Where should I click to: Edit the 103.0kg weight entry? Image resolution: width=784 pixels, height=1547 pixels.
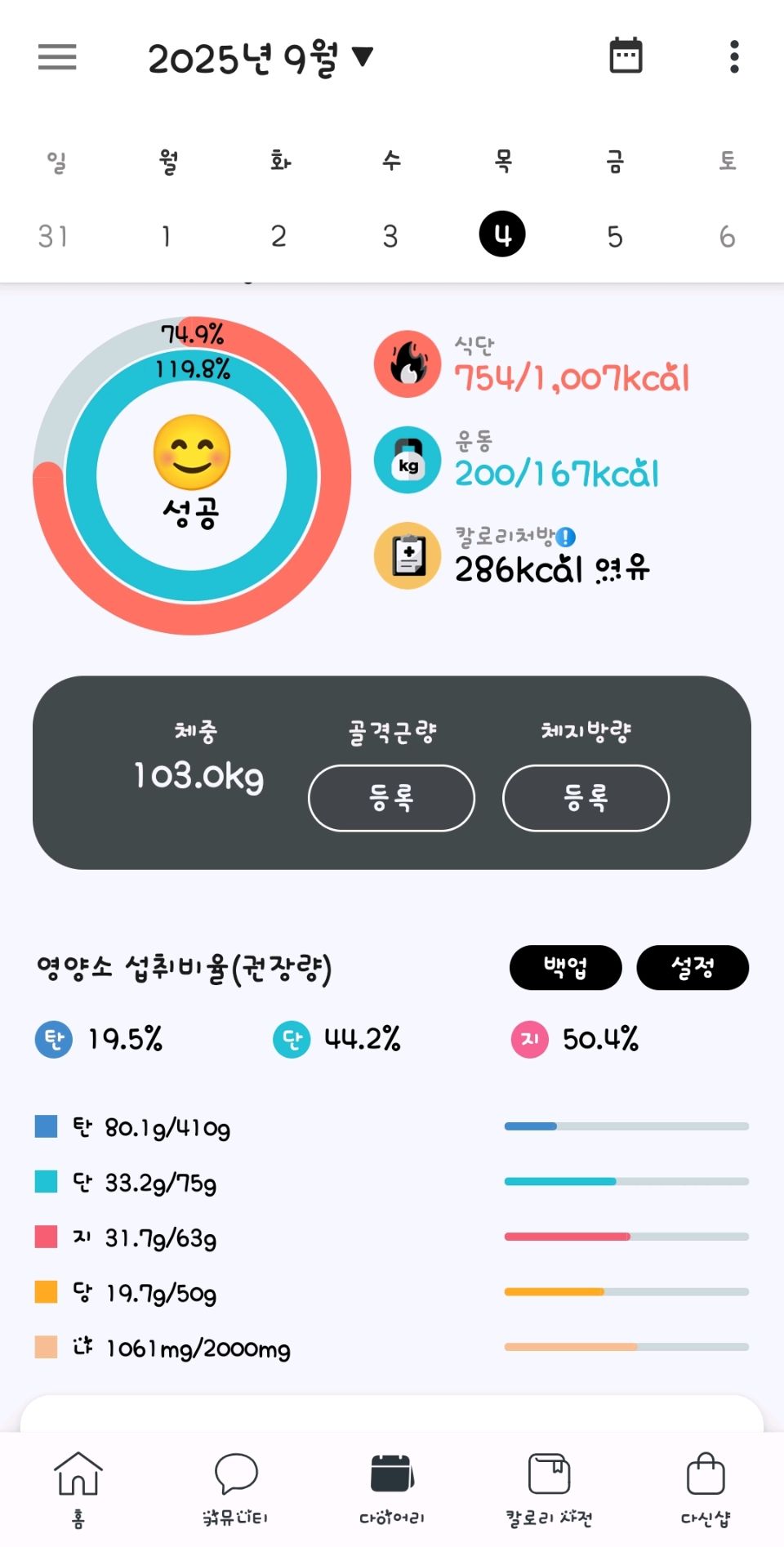198,775
